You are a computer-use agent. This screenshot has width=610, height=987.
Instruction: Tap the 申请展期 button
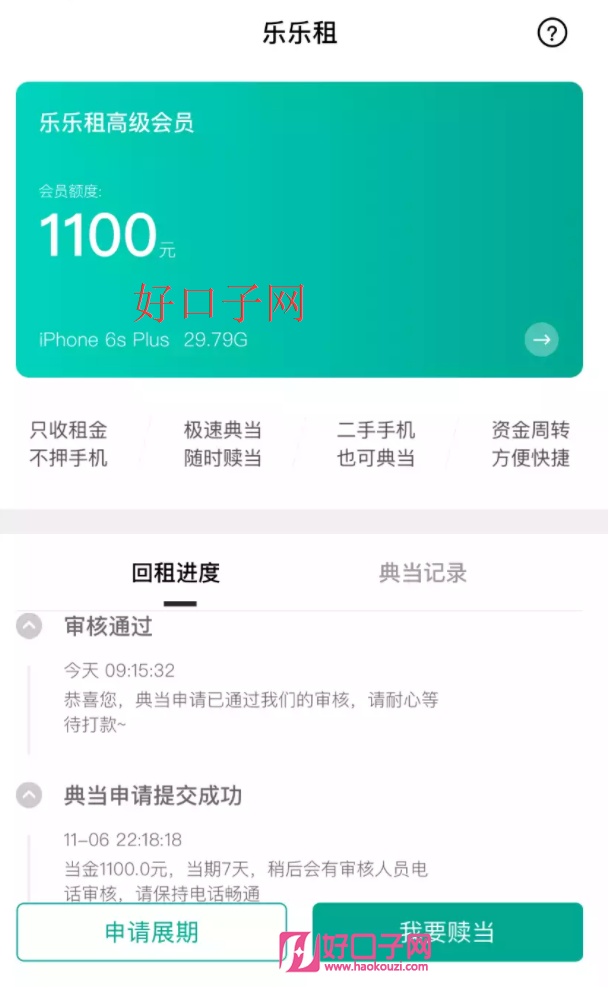point(152,932)
